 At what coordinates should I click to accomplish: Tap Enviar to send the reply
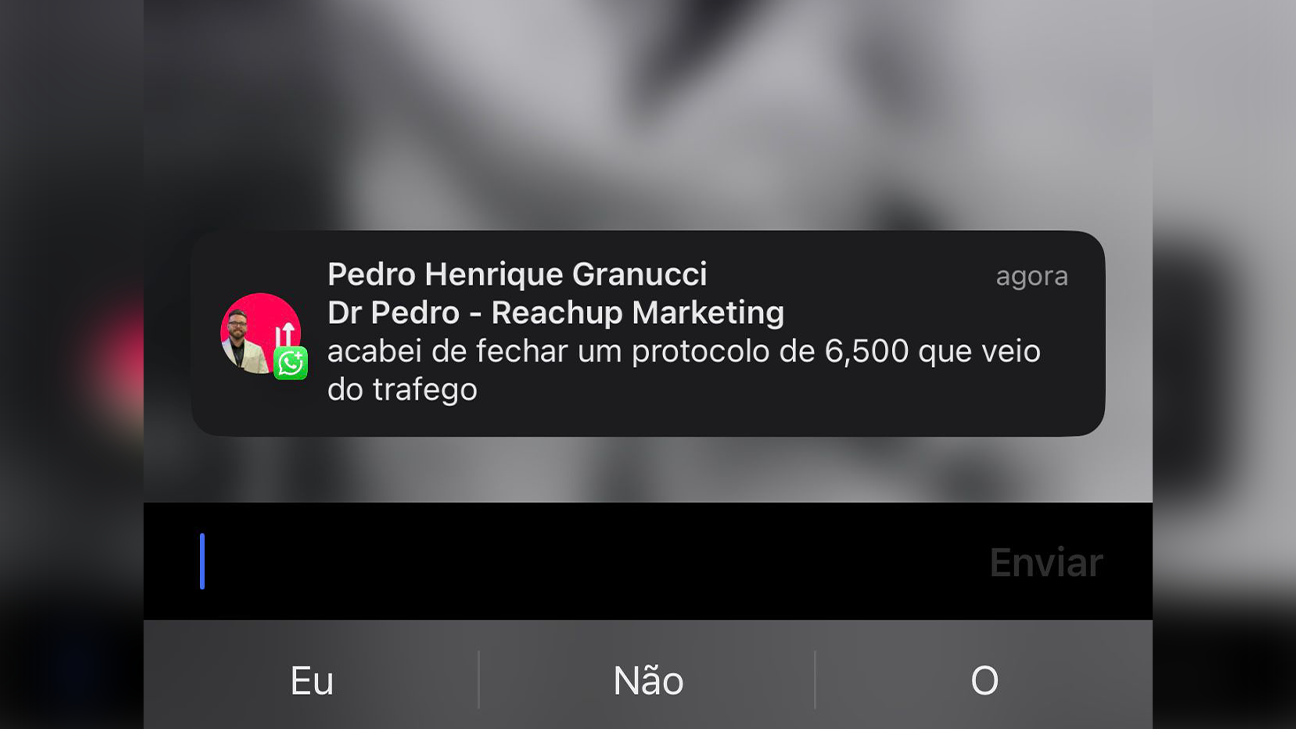[1045, 563]
